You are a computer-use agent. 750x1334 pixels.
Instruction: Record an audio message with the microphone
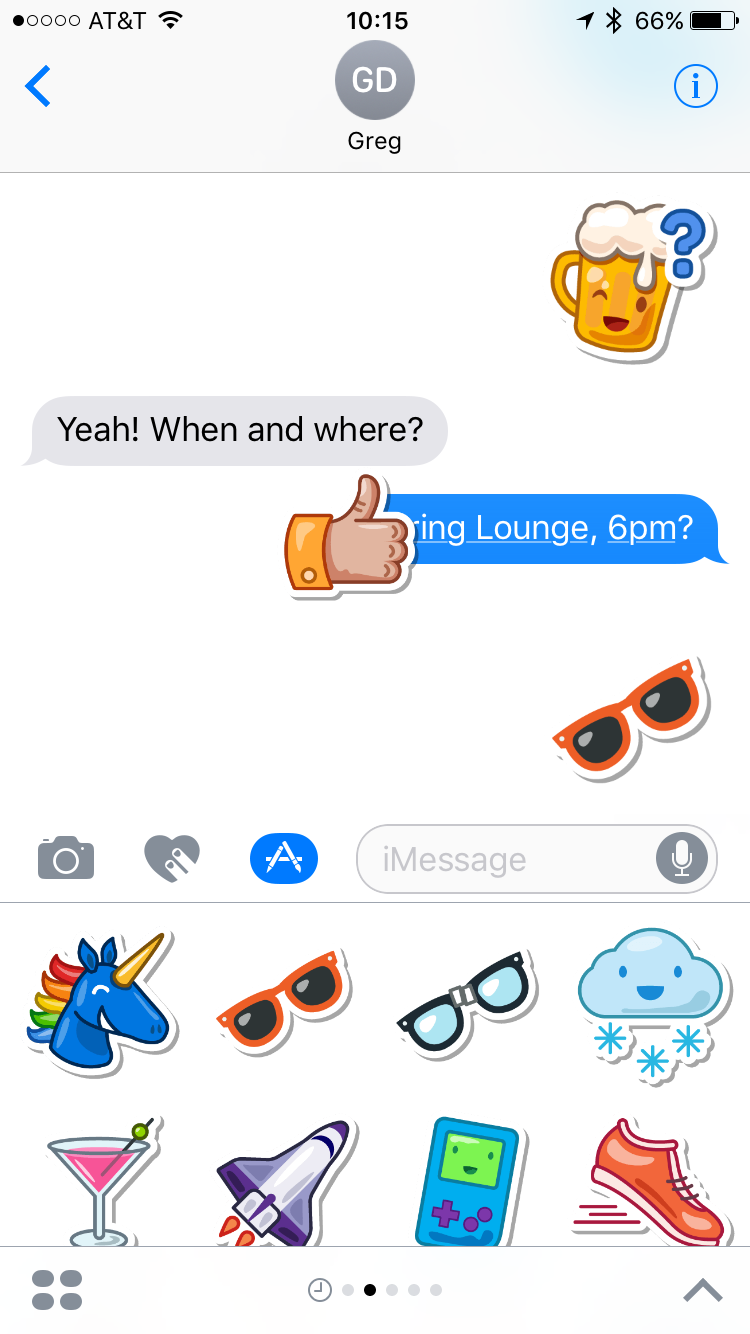(x=682, y=858)
